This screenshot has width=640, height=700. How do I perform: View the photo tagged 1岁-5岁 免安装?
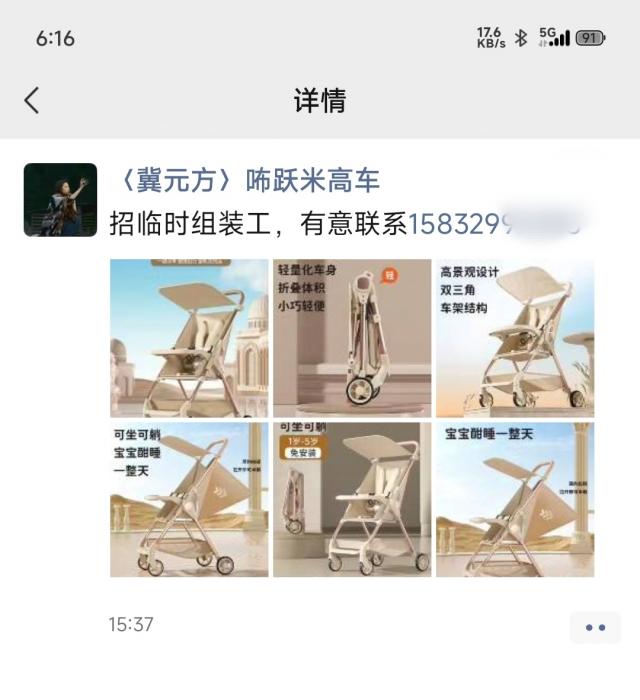[x=352, y=499]
